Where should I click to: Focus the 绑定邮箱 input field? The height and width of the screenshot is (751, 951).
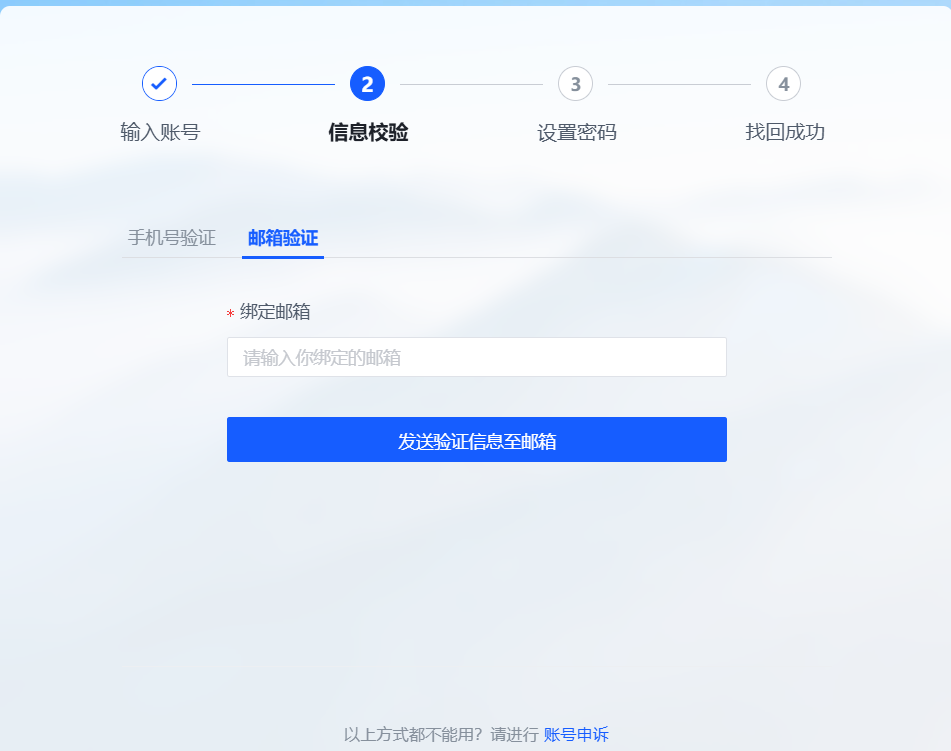(476, 357)
